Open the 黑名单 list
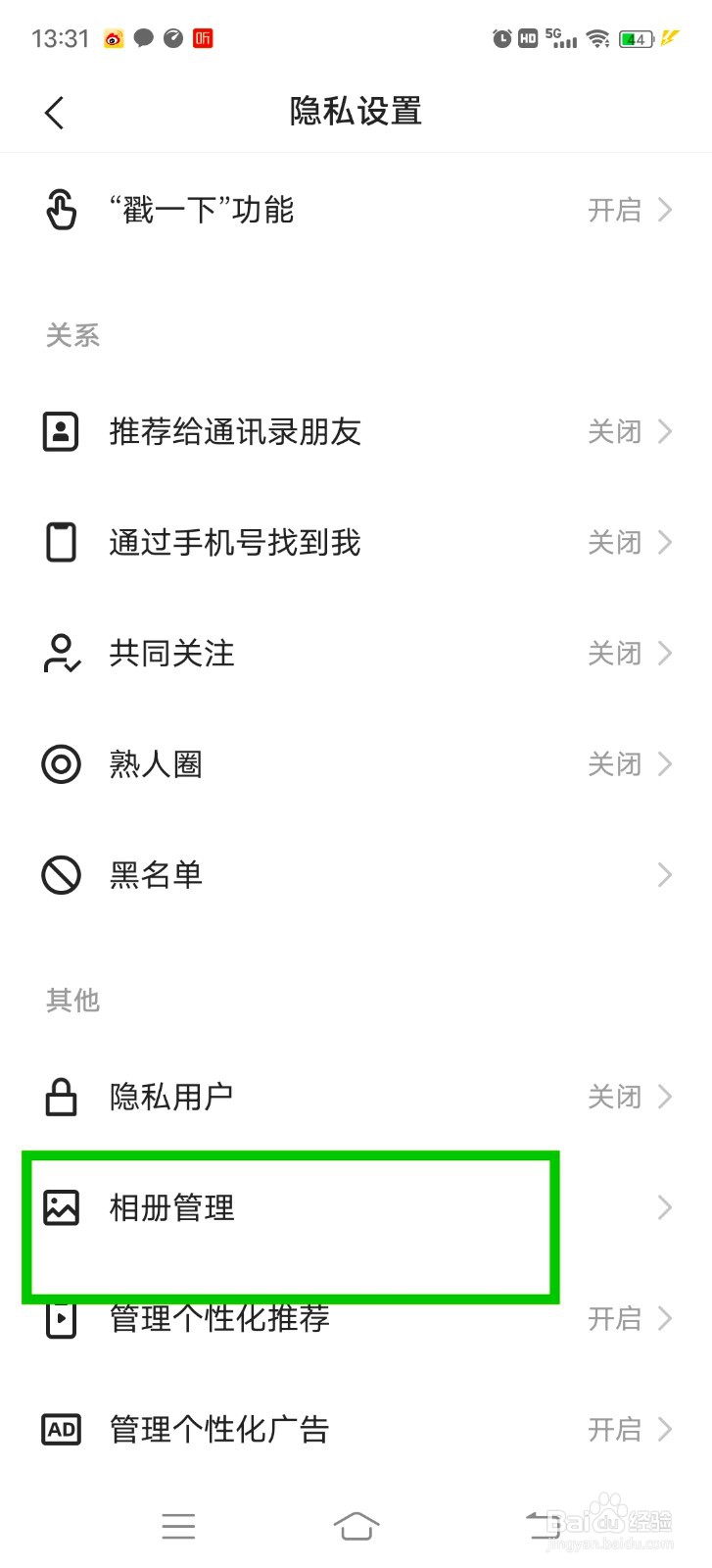Image resolution: width=712 pixels, height=1568 pixels. click(x=356, y=875)
